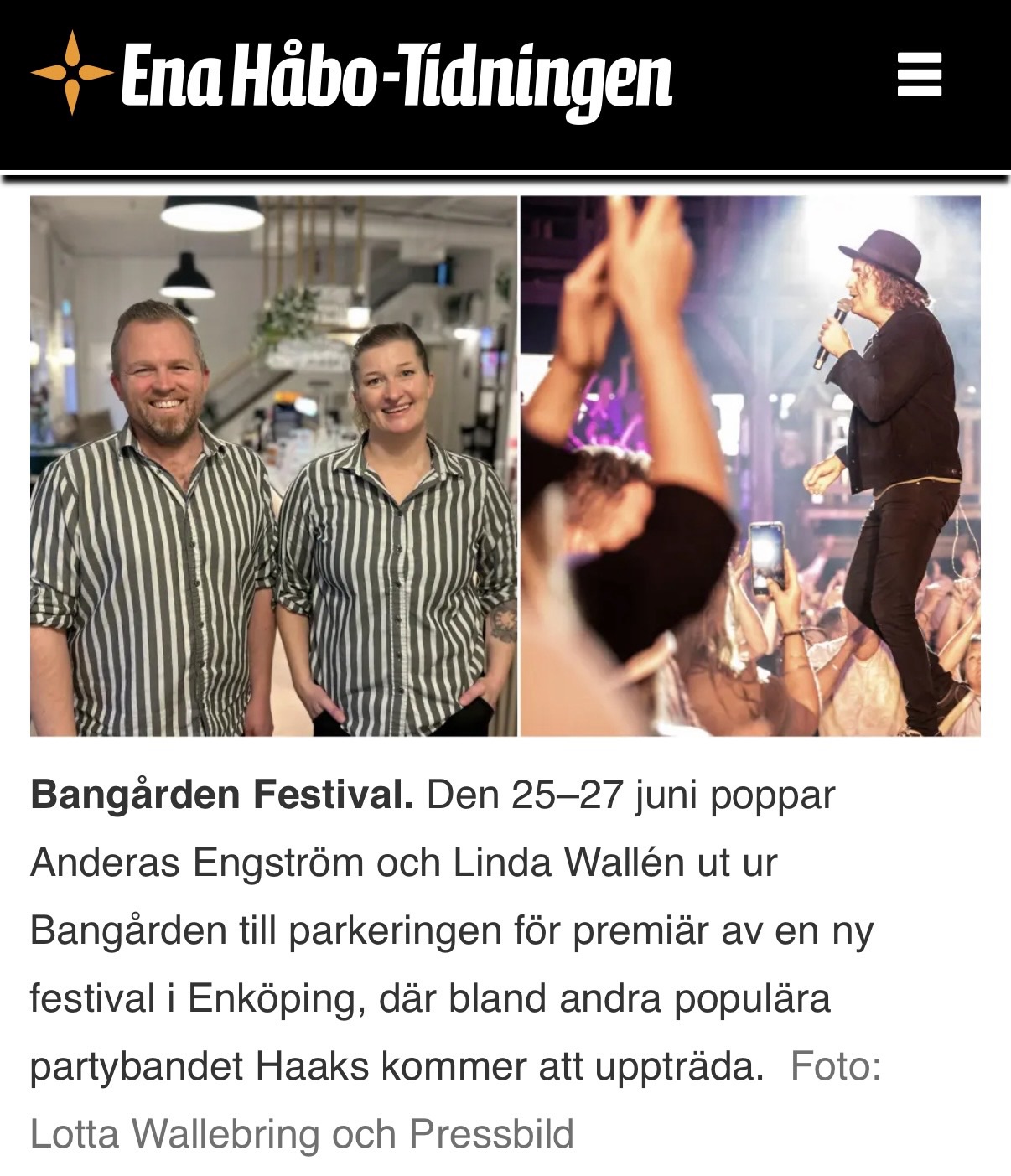Viewport: 1011px width, 1176px height.
Task: Click the Foto: label in the caption
Action: click(x=835, y=1065)
